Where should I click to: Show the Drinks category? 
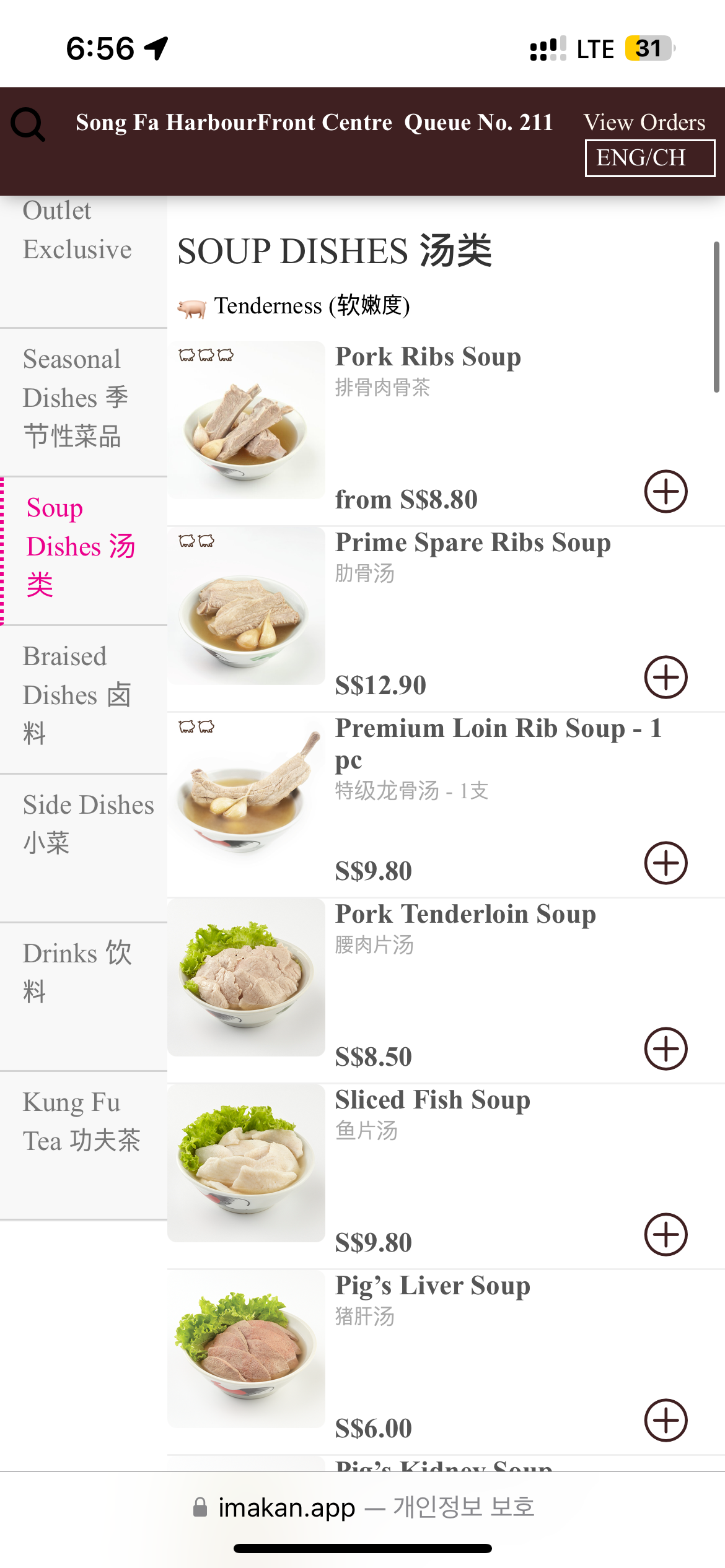coord(77,972)
